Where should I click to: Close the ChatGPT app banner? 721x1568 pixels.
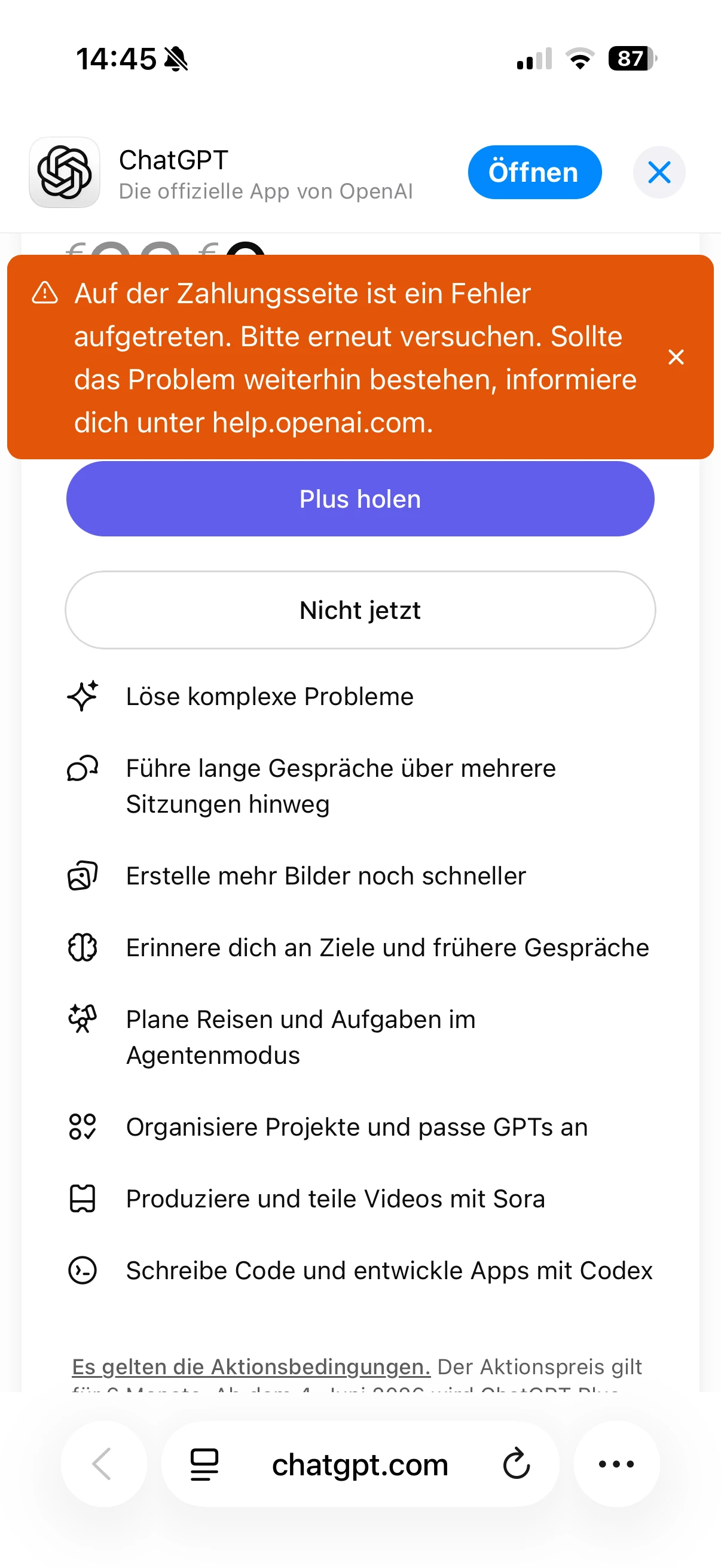(x=659, y=172)
